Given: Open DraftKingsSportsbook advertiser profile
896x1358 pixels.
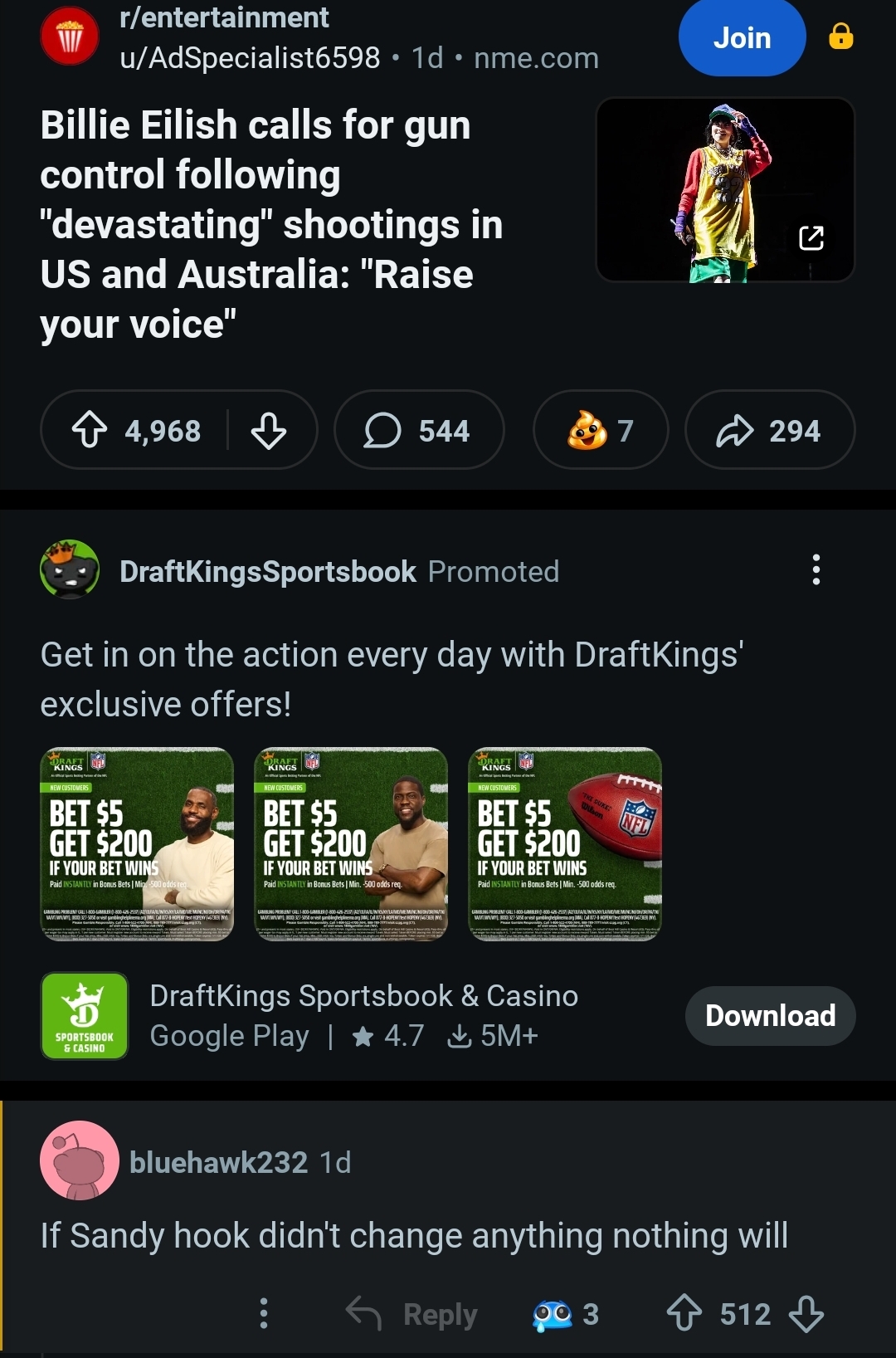Looking at the screenshot, I should coord(268,571).
